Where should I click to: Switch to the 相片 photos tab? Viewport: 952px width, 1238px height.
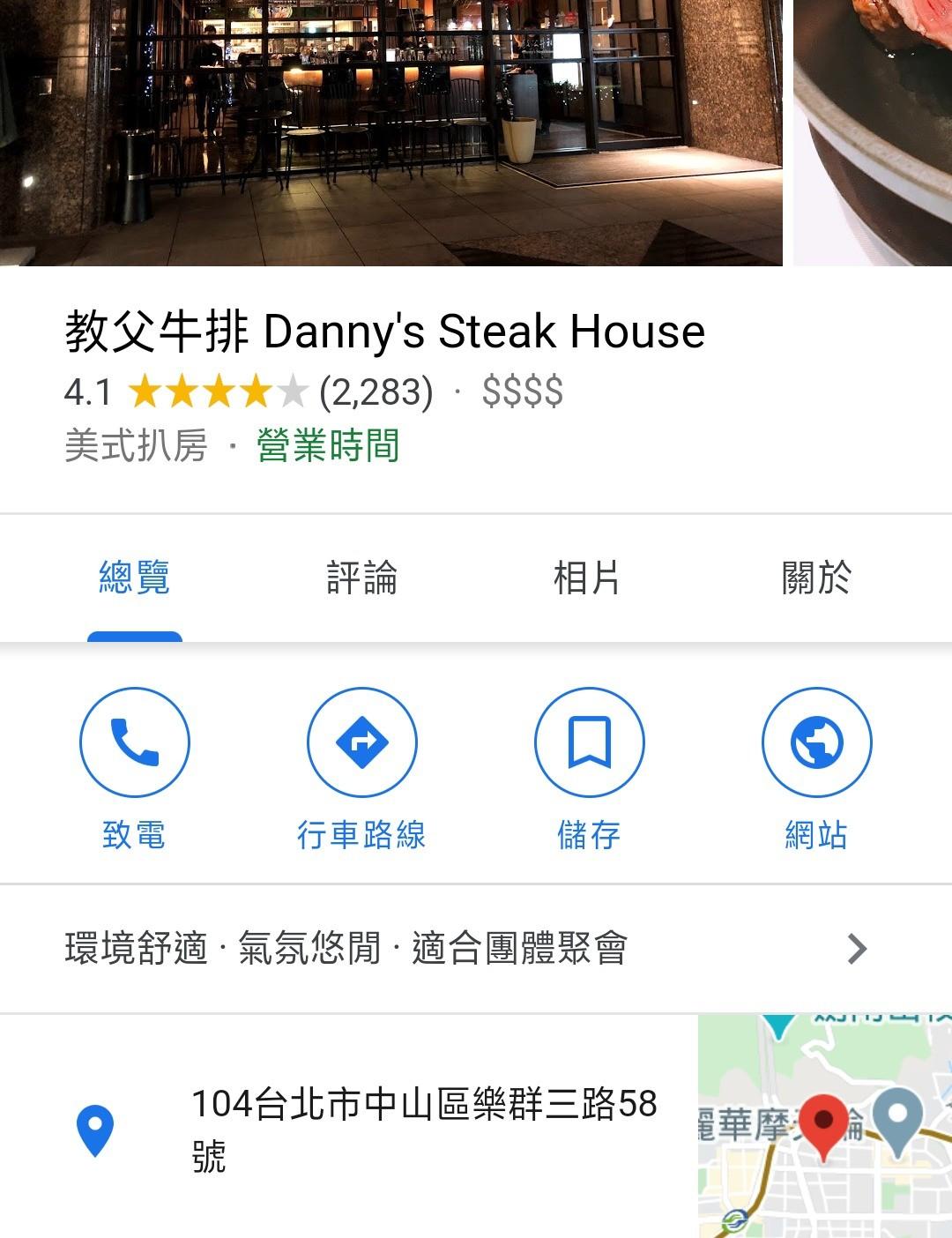tap(587, 578)
